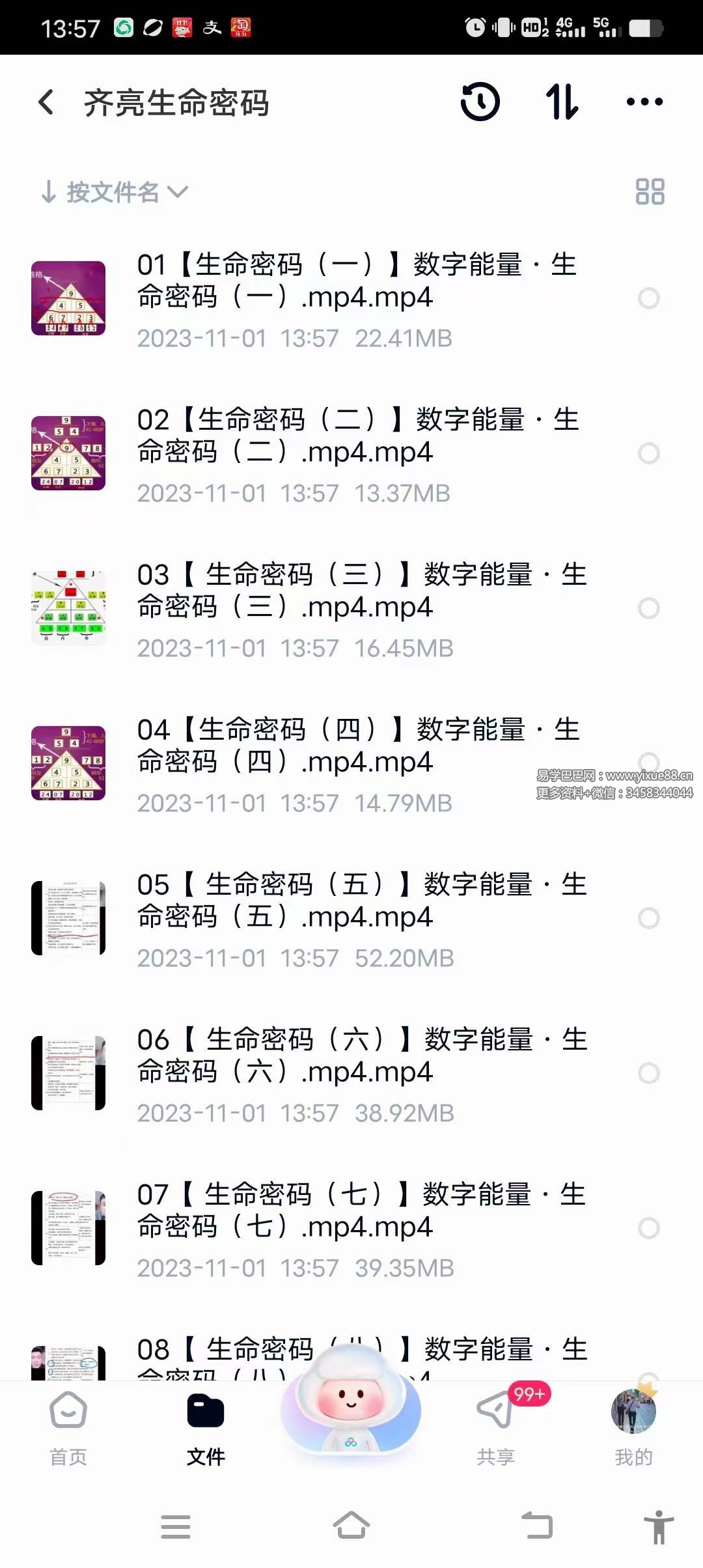
Task: Switch to the 文件 tab
Action: [206, 1426]
